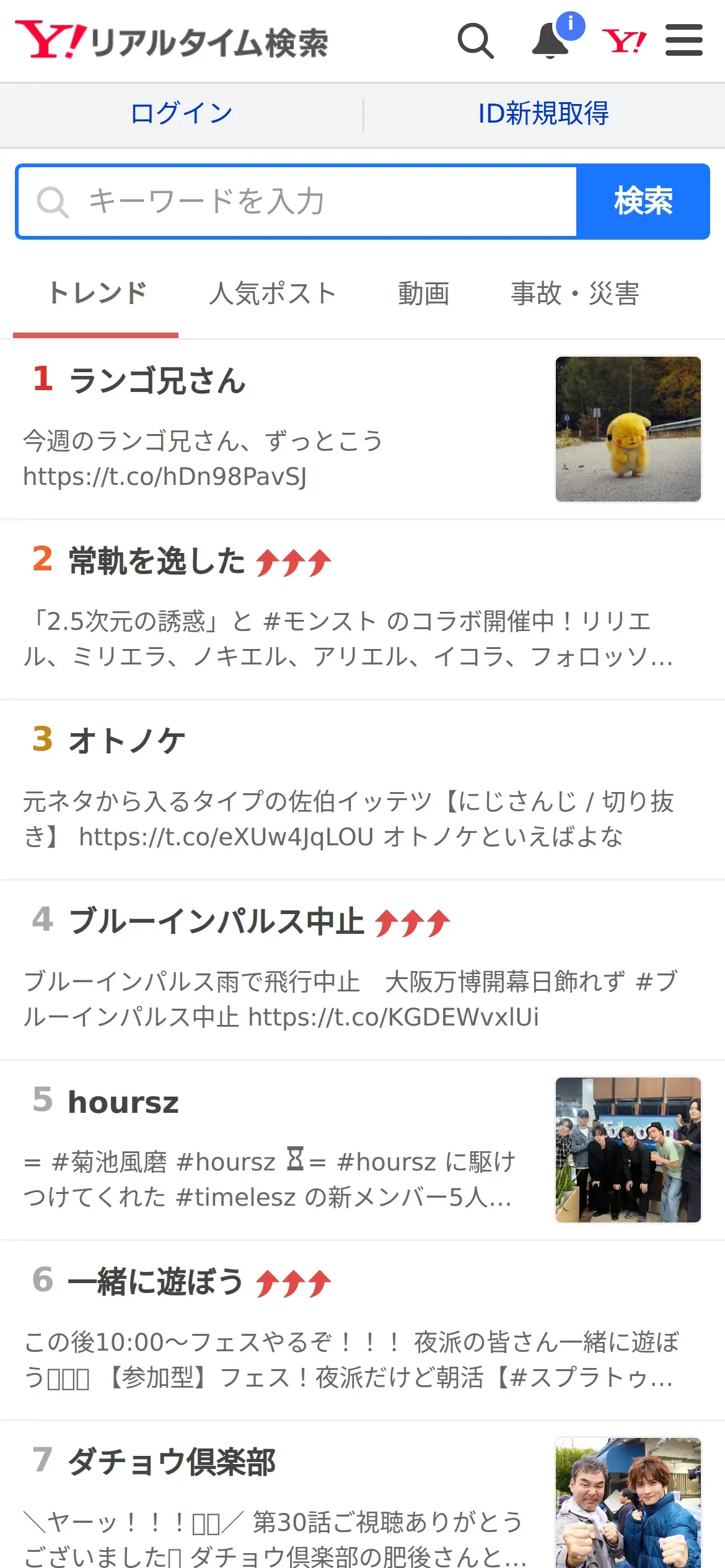Go to Yahoo! Japan home icon

[x=624, y=41]
